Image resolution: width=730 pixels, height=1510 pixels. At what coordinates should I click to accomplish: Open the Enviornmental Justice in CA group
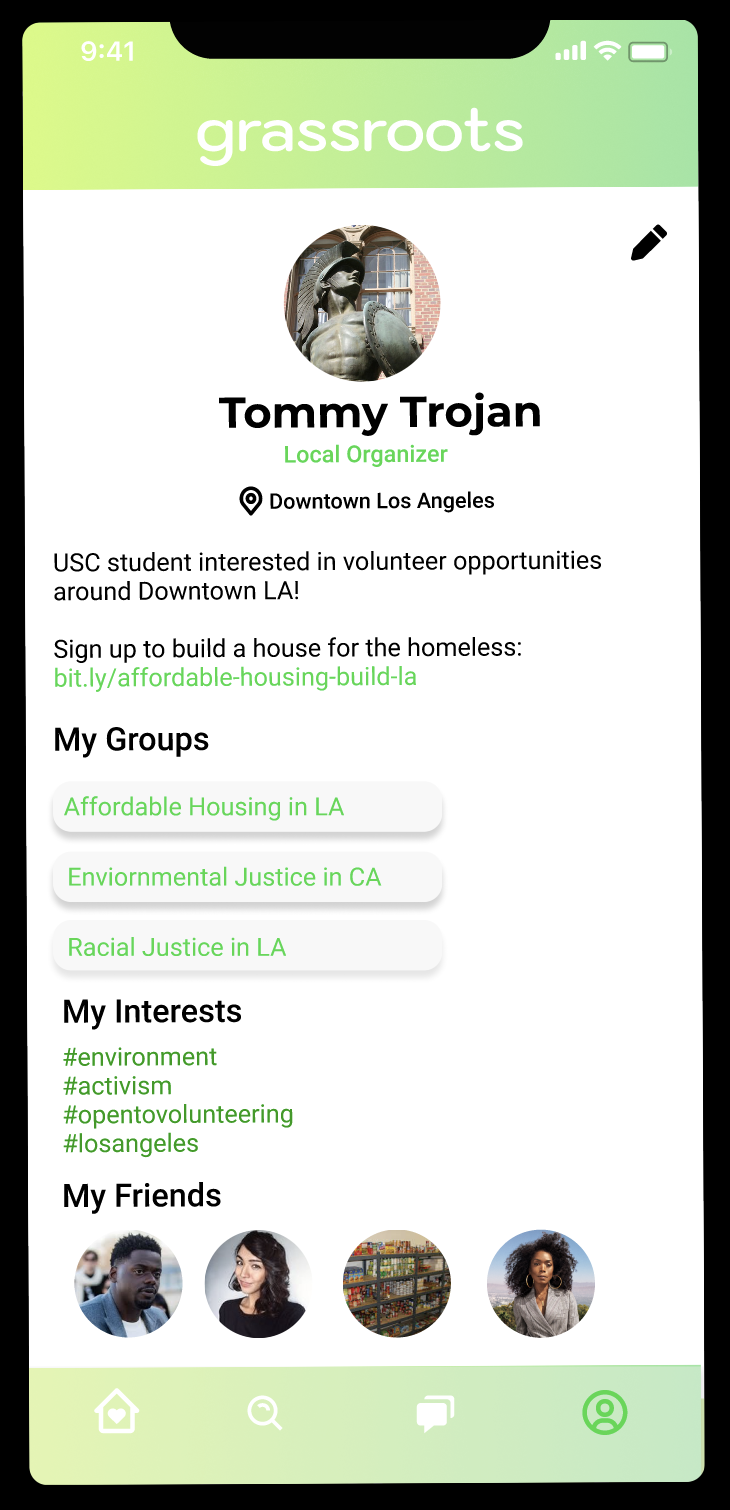[247, 877]
